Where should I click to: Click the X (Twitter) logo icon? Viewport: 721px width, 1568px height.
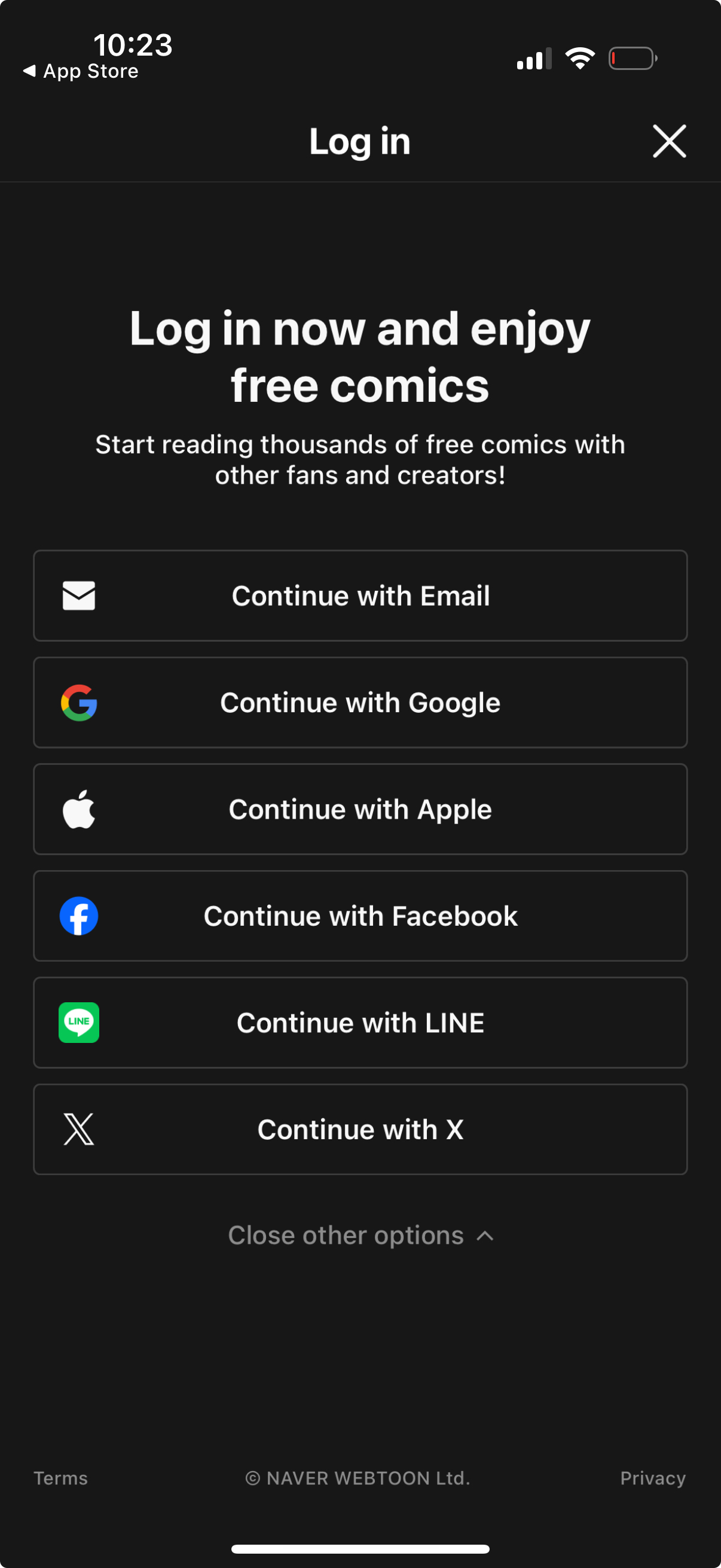(79, 1129)
